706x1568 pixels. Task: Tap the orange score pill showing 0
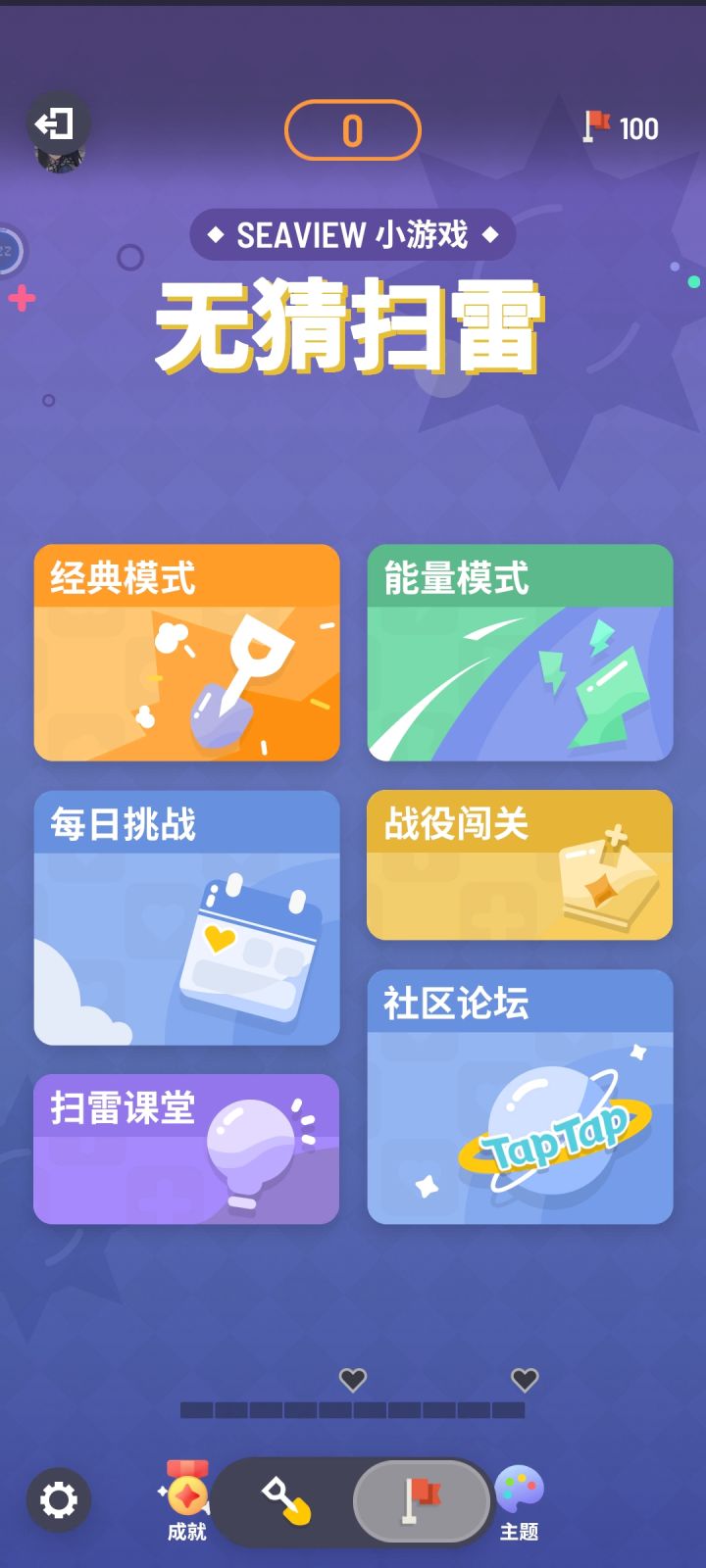pyautogui.click(x=352, y=128)
